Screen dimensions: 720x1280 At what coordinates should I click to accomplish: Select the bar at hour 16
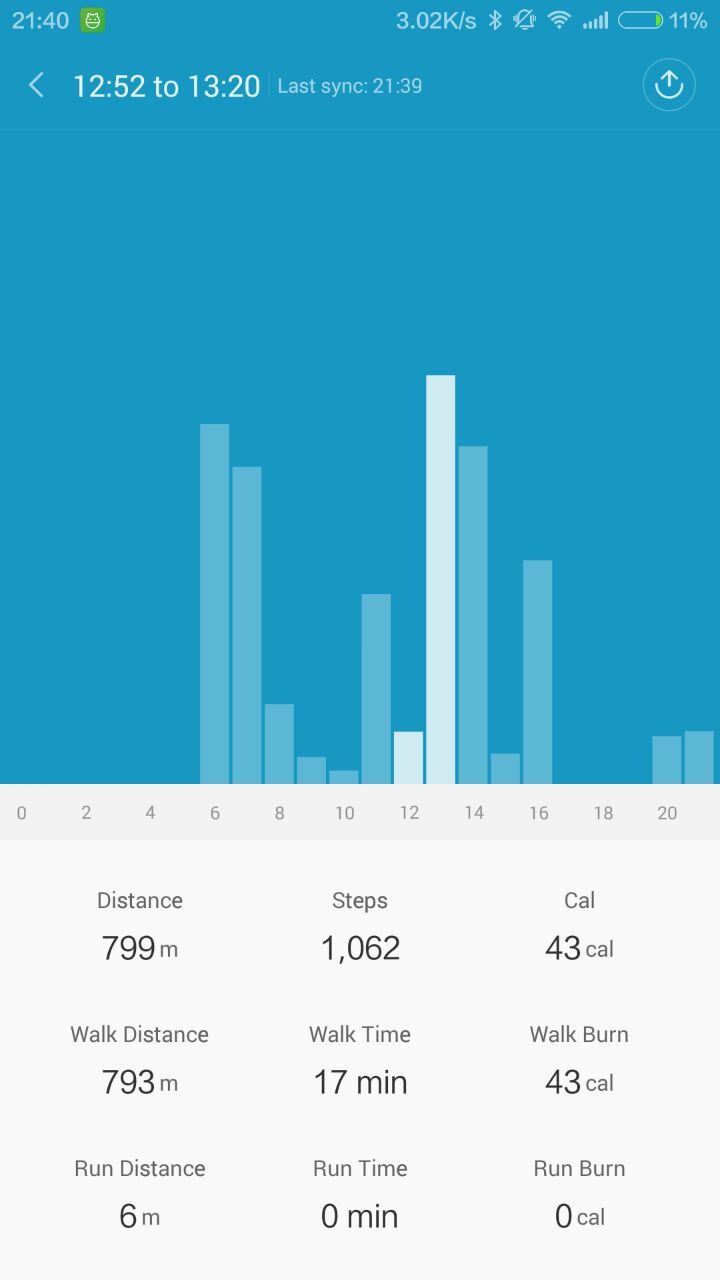point(537,672)
